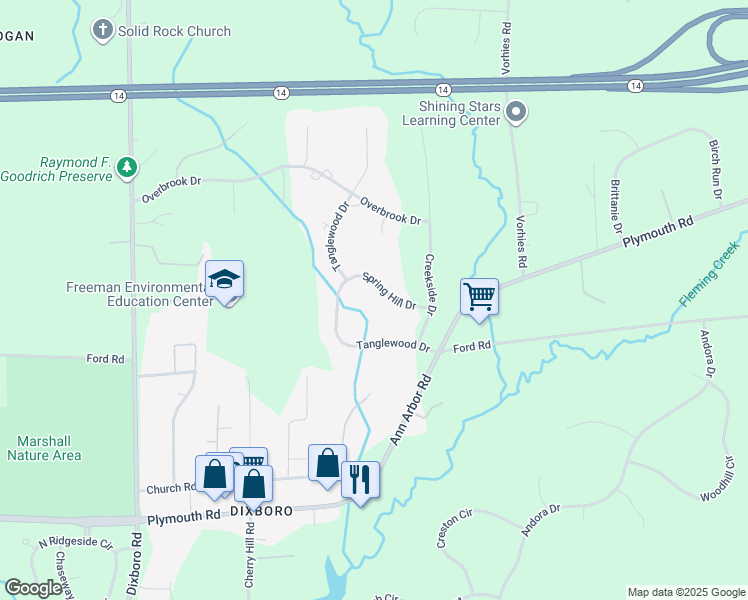Open the Shining Stars Learning Center pin
The image size is (748, 600).
(x=515, y=111)
